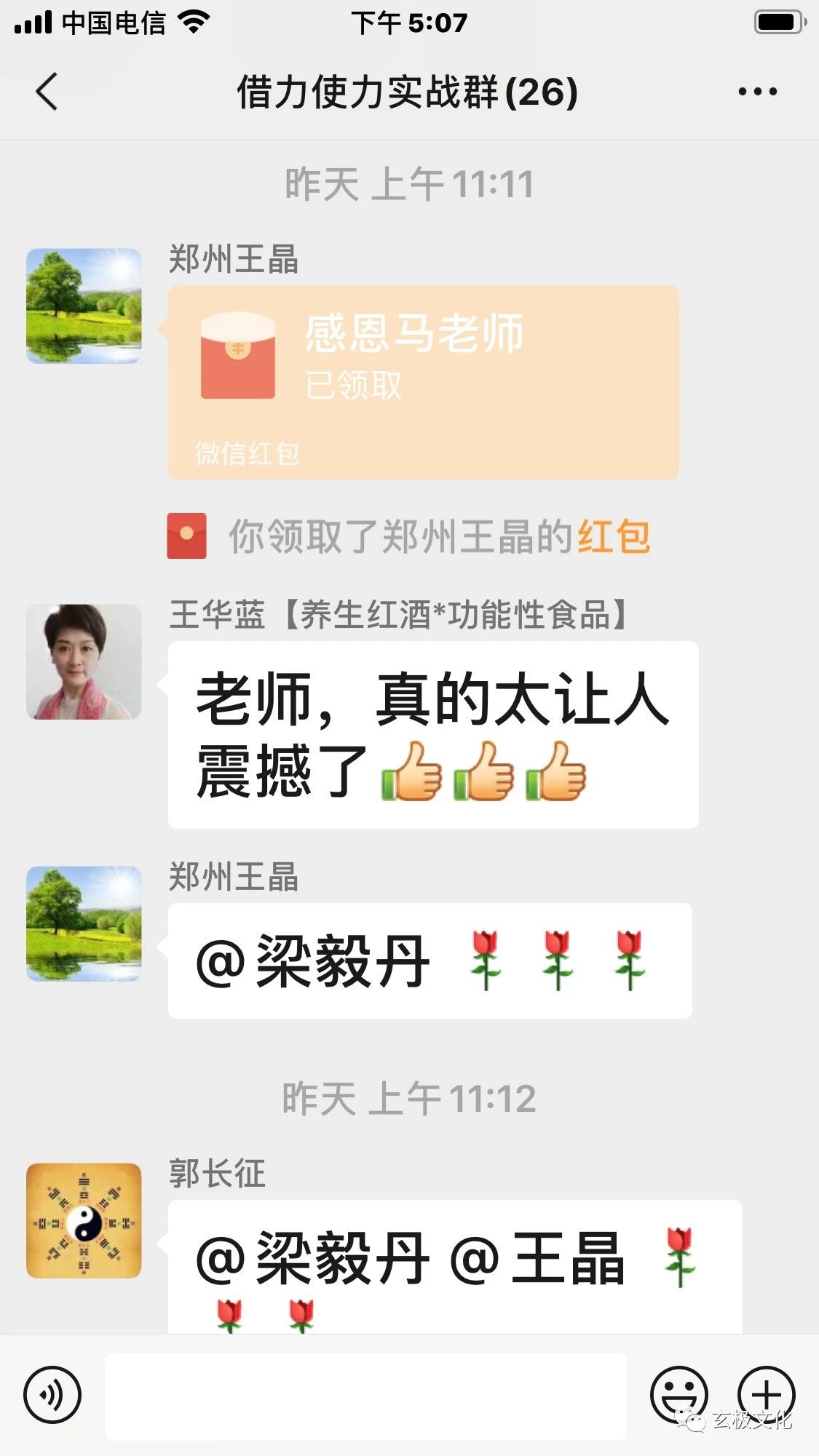Open group chat info menu
The image size is (819, 1456).
757,92
